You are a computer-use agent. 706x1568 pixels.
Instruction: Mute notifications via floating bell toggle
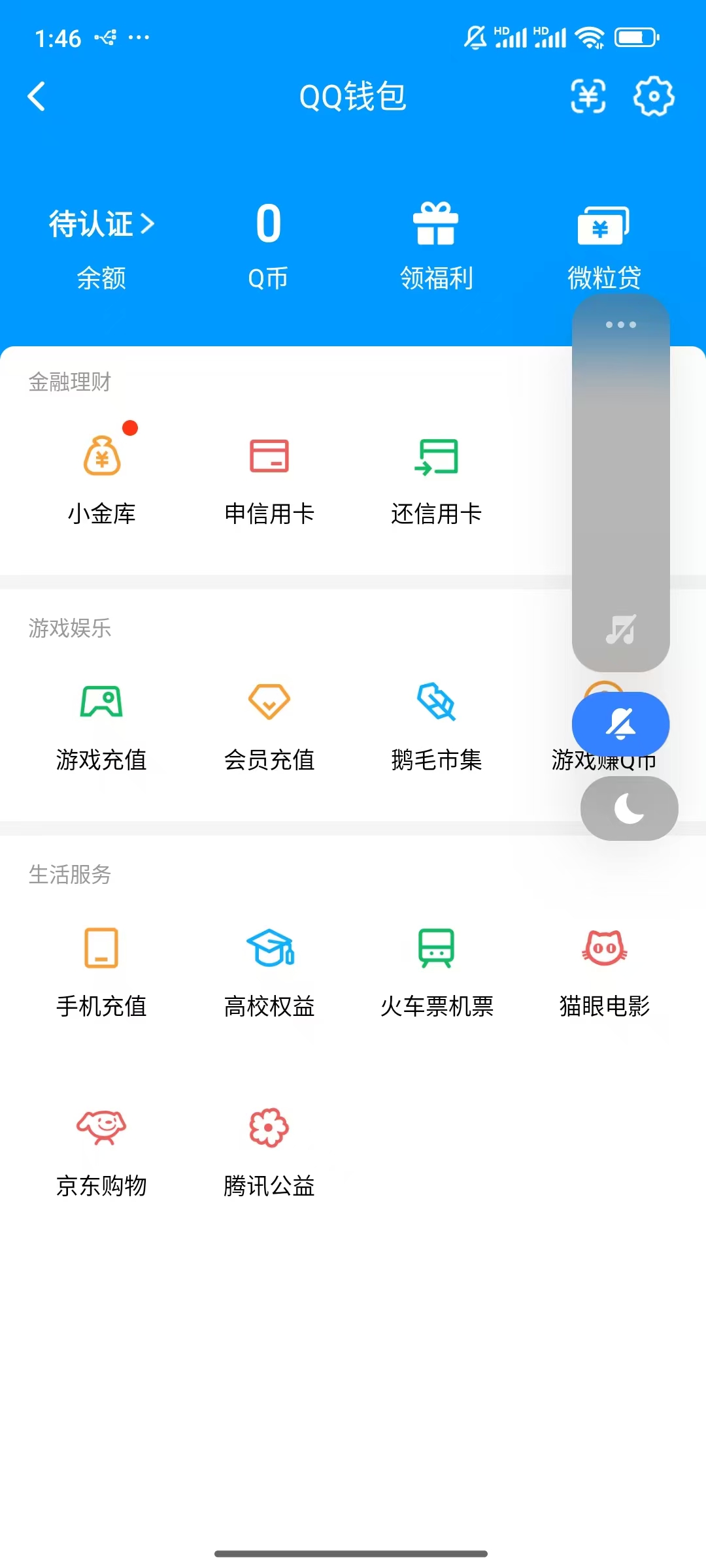(620, 724)
